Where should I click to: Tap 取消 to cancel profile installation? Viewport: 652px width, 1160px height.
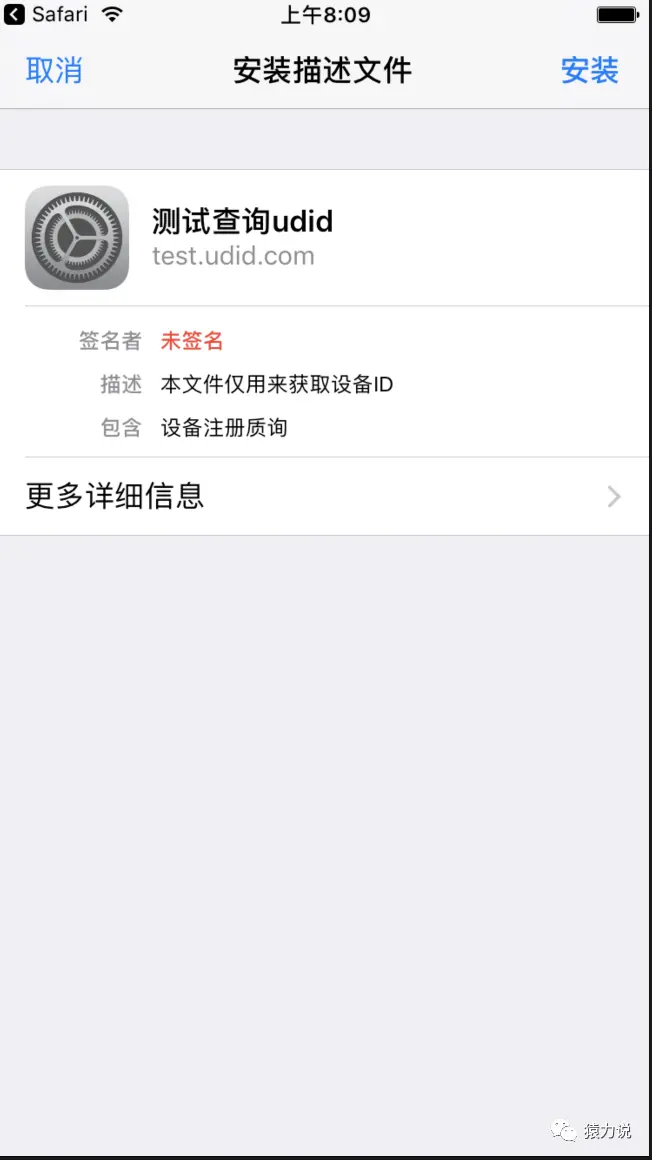54,70
